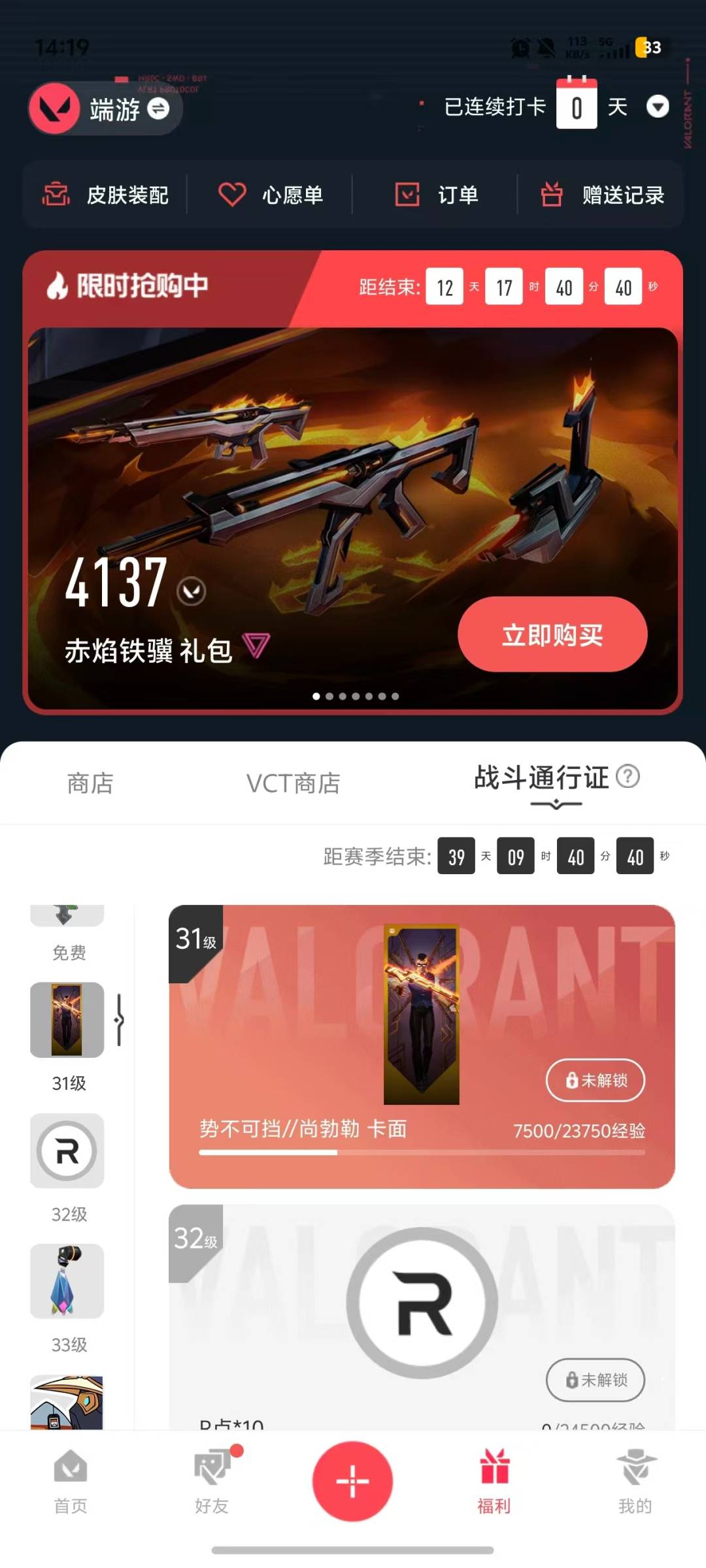
Task: Open the 赠送记录 gift record icon
Action: [x=552, y=195]
